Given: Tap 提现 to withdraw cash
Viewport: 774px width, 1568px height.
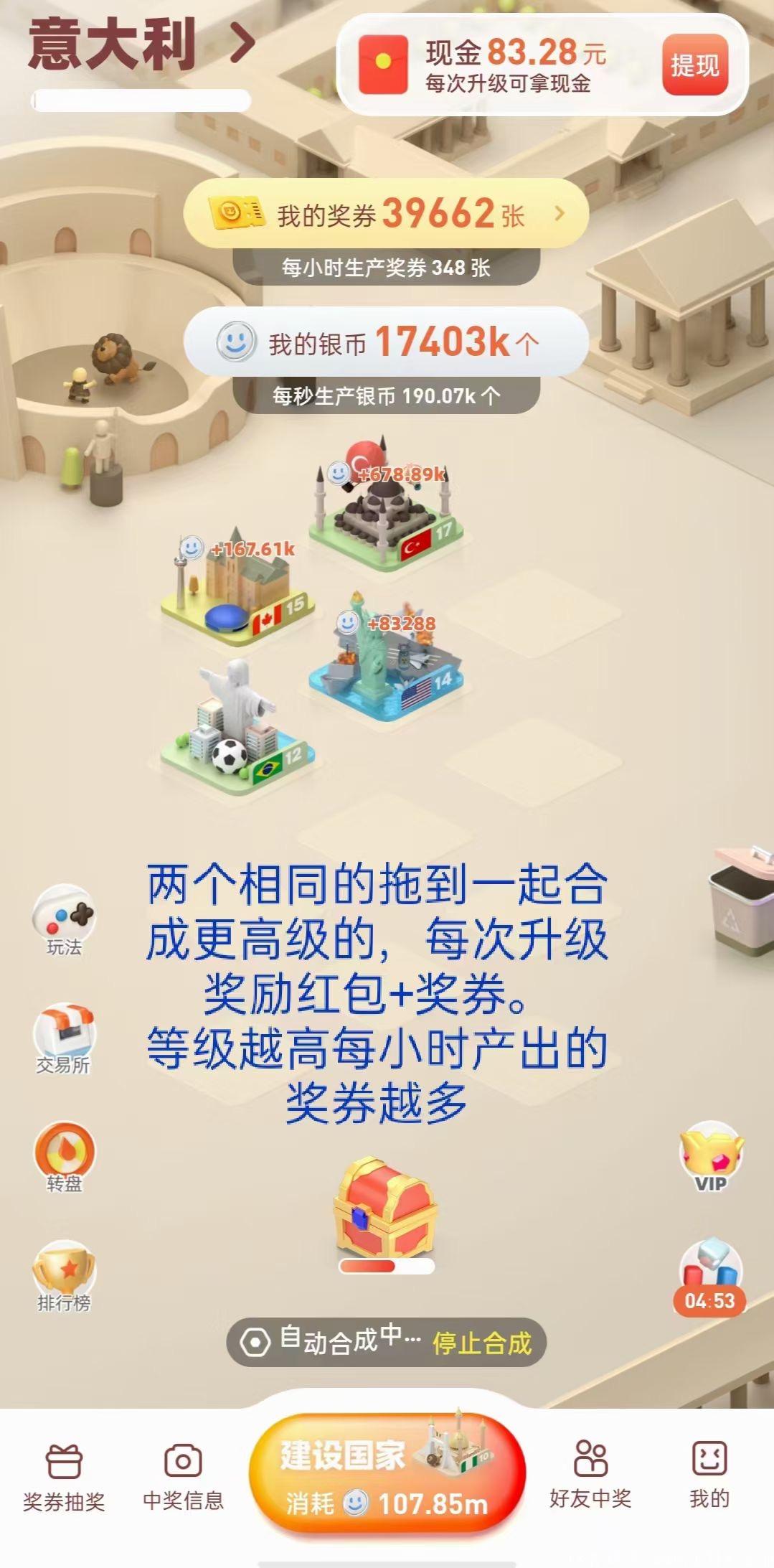Looking at the screenshot, I should 694,65.
